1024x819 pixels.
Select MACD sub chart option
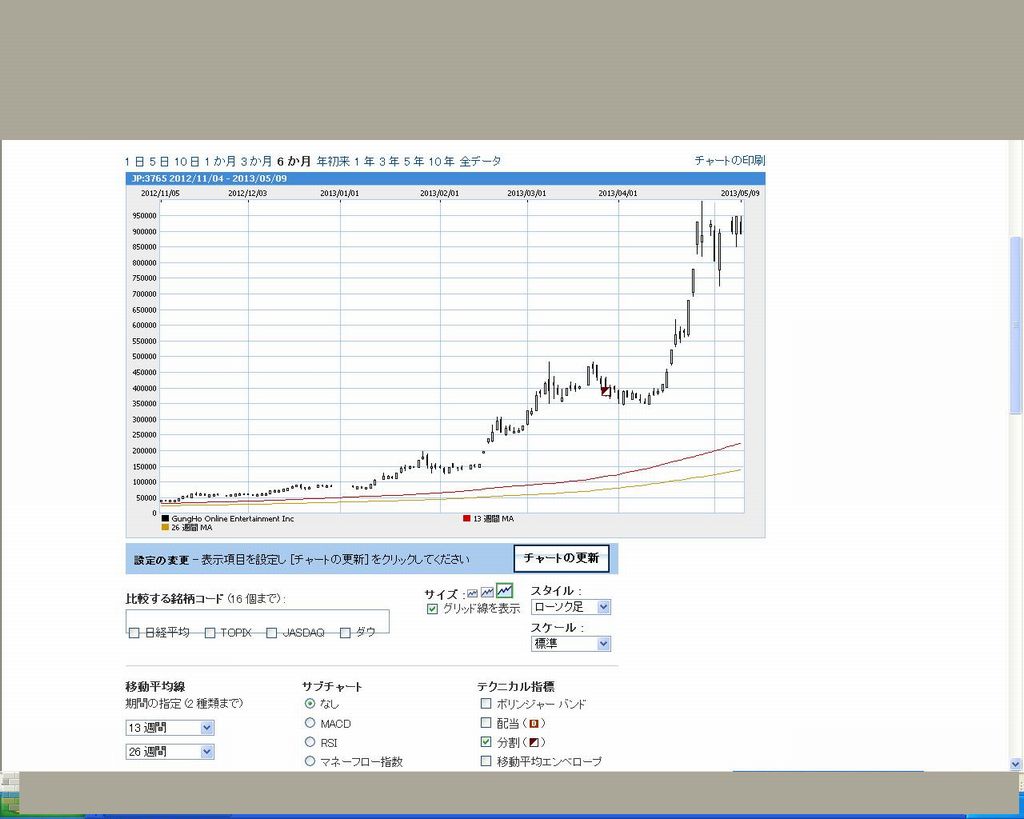[310, 723]
